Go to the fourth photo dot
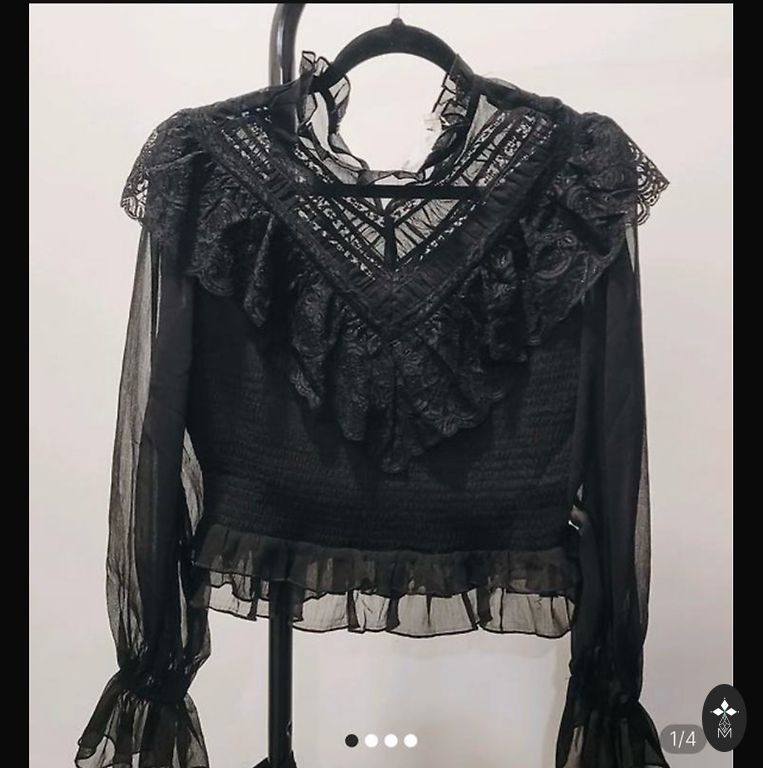Image resolution: width=763 pixels, height=768 pixels. (410, 740)
